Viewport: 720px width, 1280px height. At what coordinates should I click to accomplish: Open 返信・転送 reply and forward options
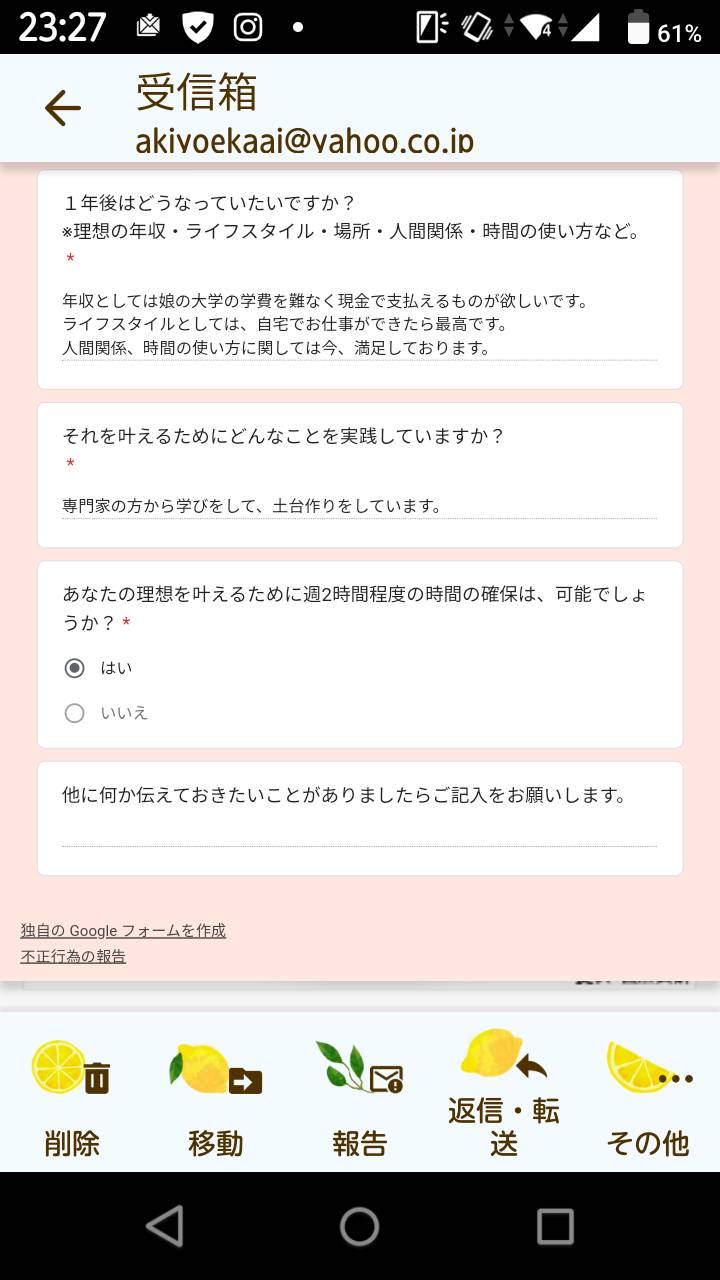[x=504, y=1096]
